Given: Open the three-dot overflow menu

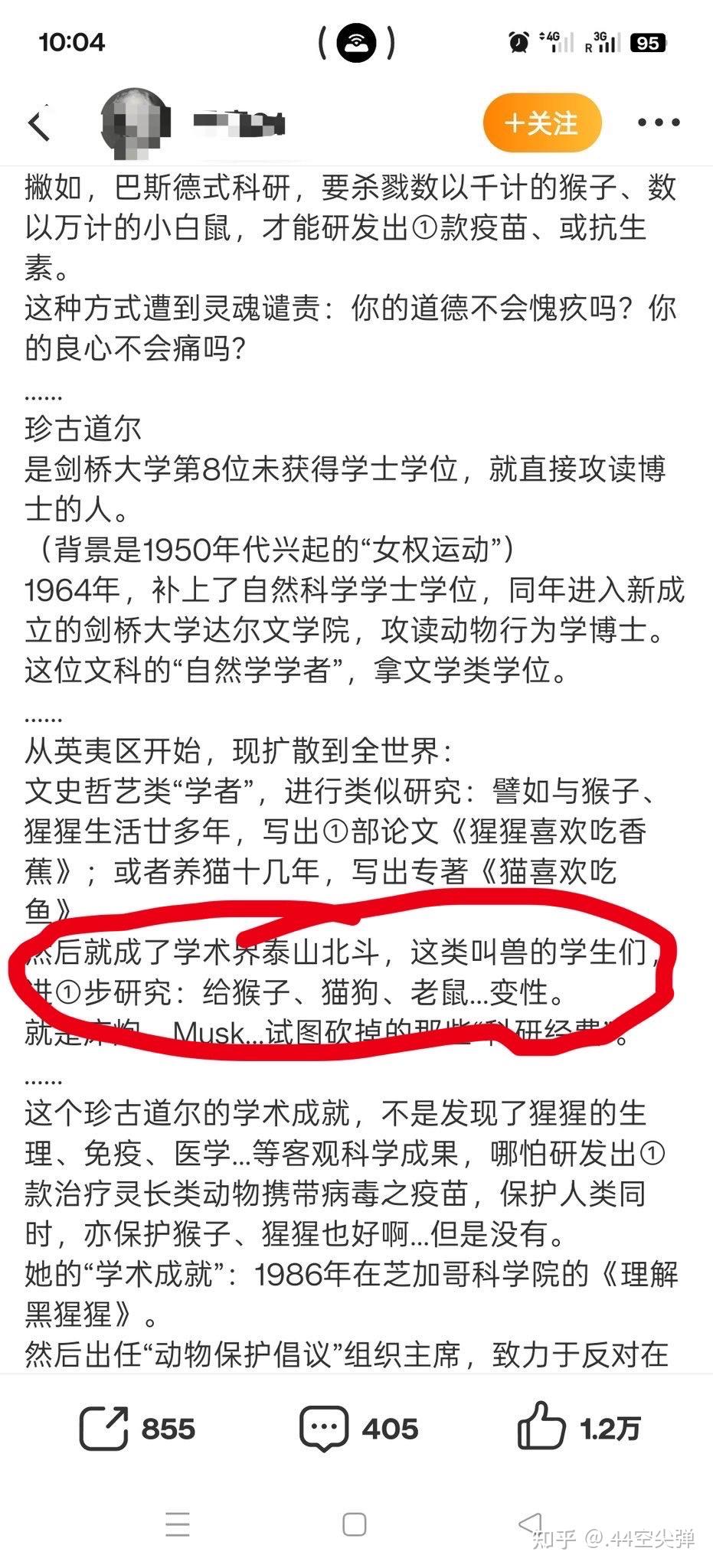Looking at the screenshot, I should (658, 122).
